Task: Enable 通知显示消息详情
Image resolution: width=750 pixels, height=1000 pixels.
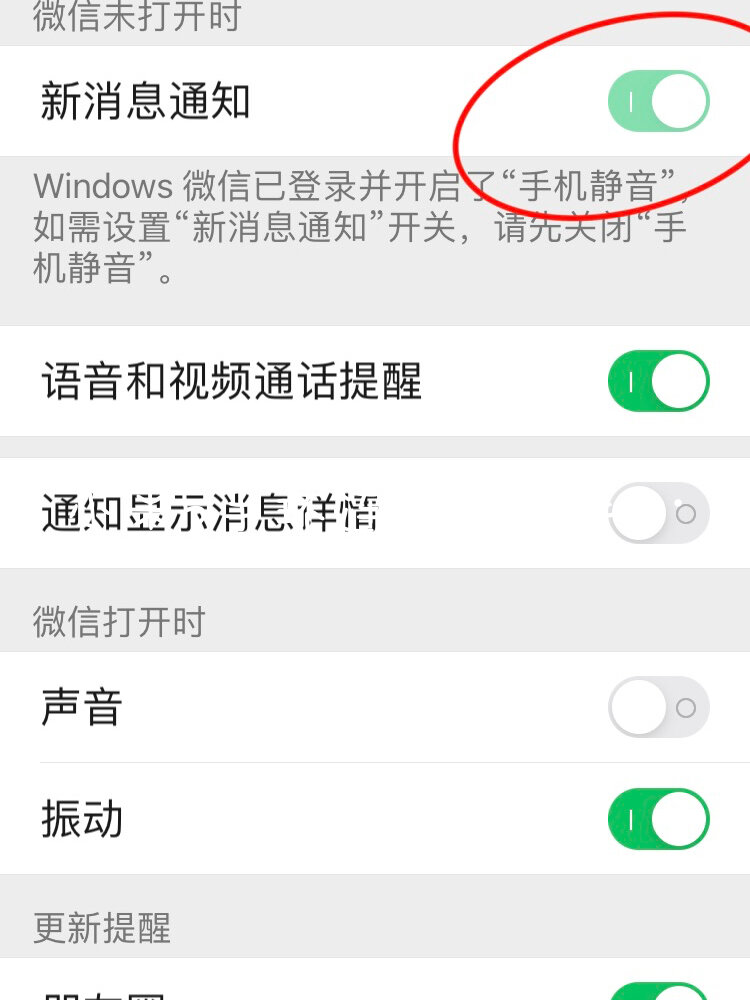Action: coord(658,513)
